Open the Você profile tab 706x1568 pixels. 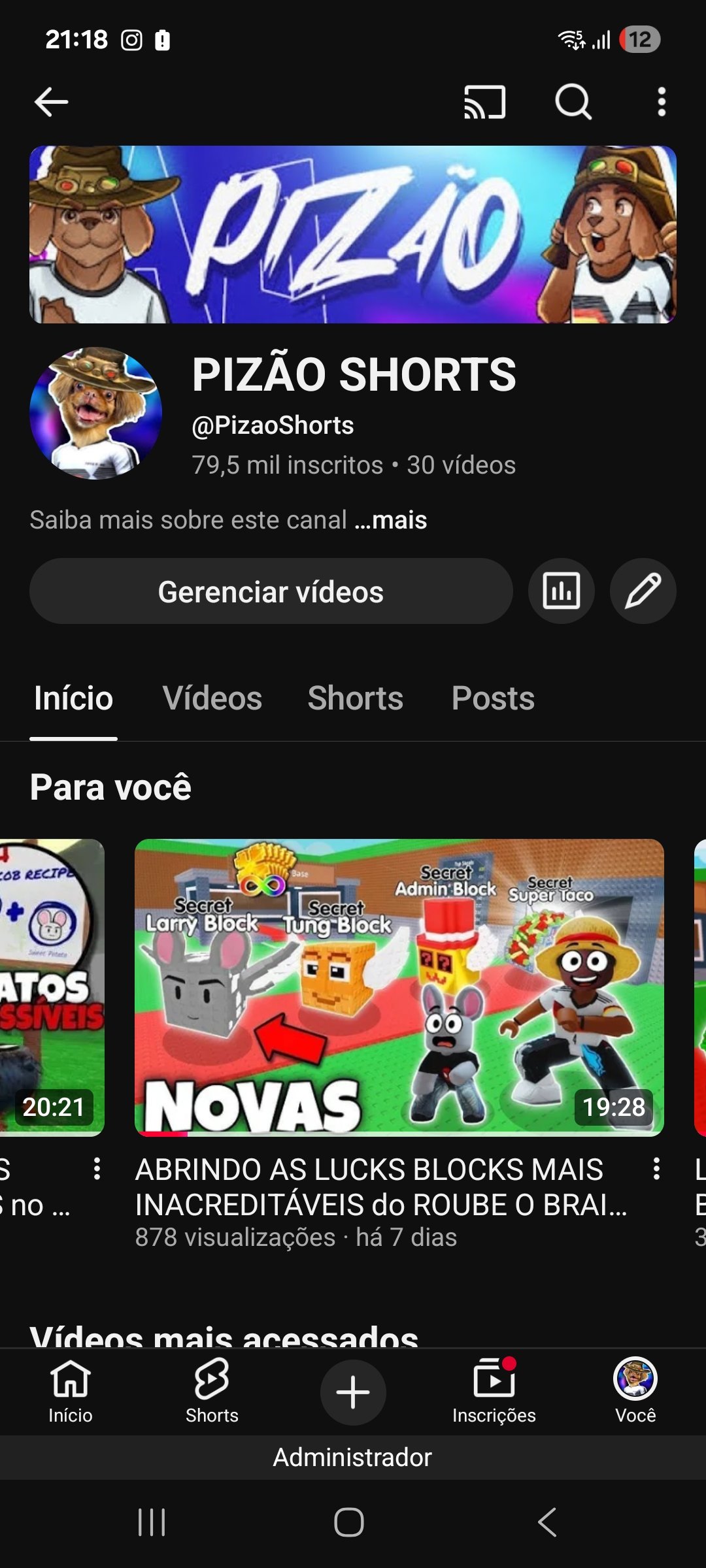(635, 1391)
